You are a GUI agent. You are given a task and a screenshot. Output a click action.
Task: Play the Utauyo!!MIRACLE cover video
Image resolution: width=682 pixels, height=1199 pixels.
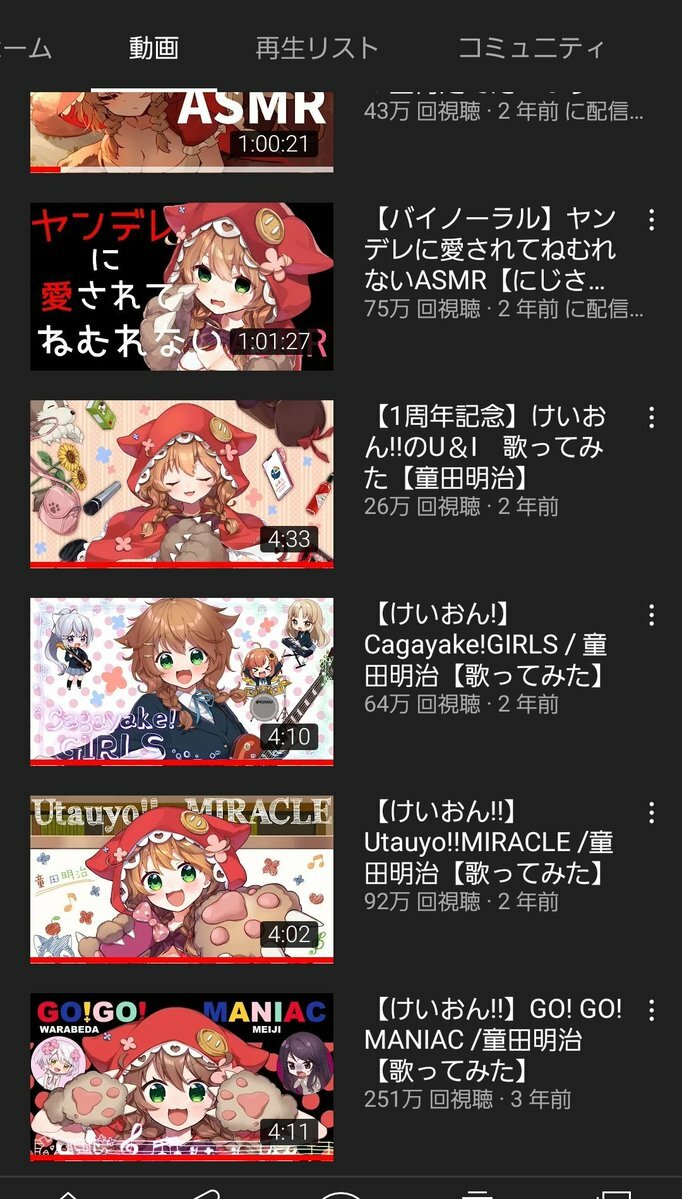pos(181,879)
